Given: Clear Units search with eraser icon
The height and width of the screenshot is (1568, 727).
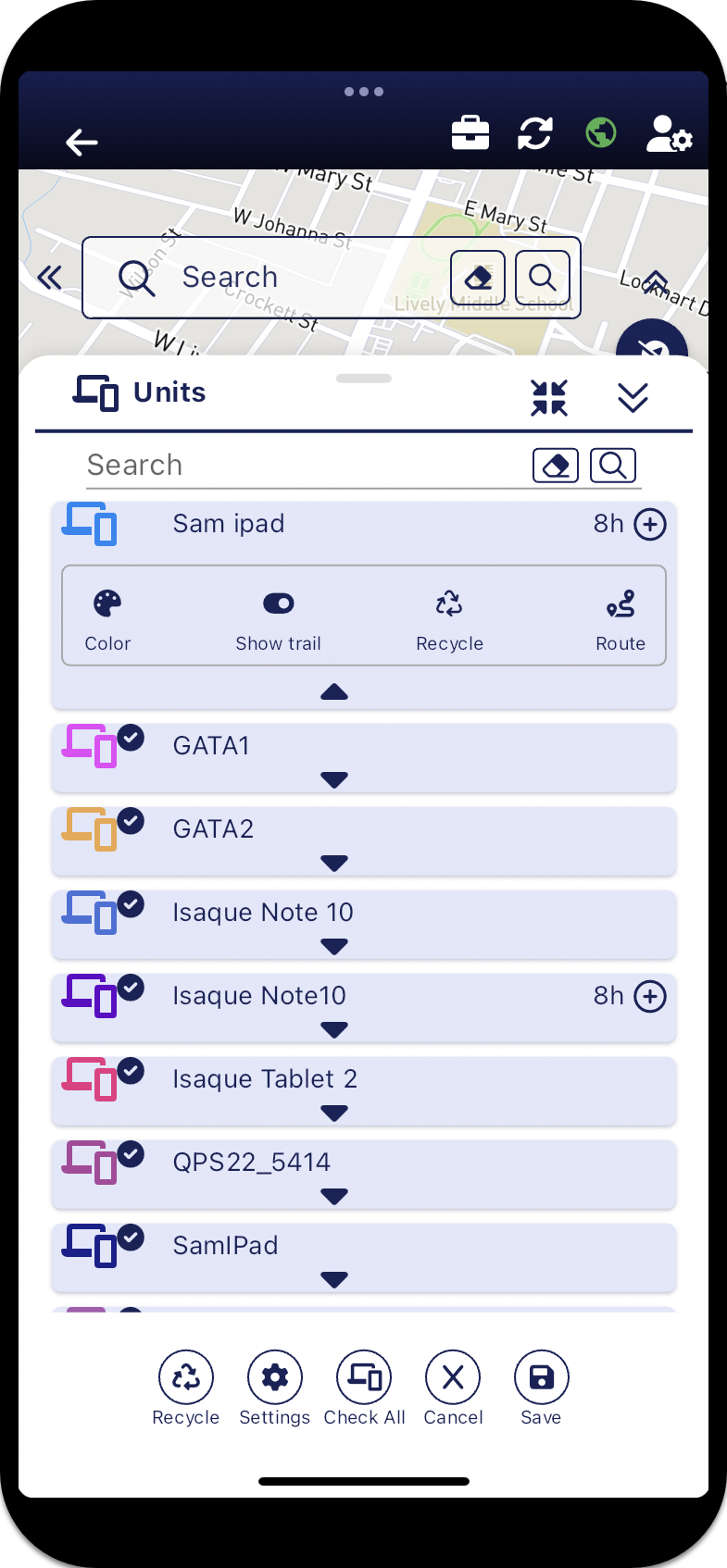Looking at the screenshot, I should click(556, 466).
